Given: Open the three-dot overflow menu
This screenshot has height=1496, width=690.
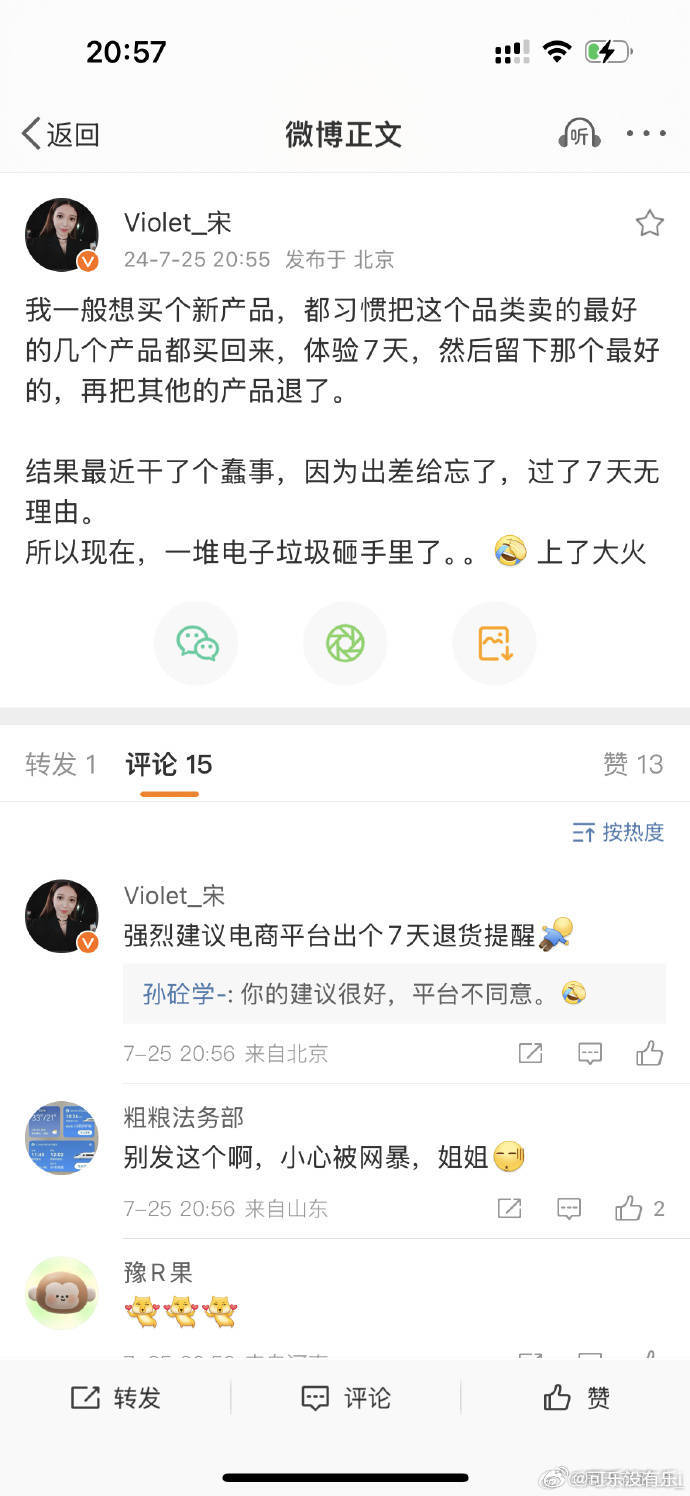Looking at the screenshot, I should click(x=646, y=134).
